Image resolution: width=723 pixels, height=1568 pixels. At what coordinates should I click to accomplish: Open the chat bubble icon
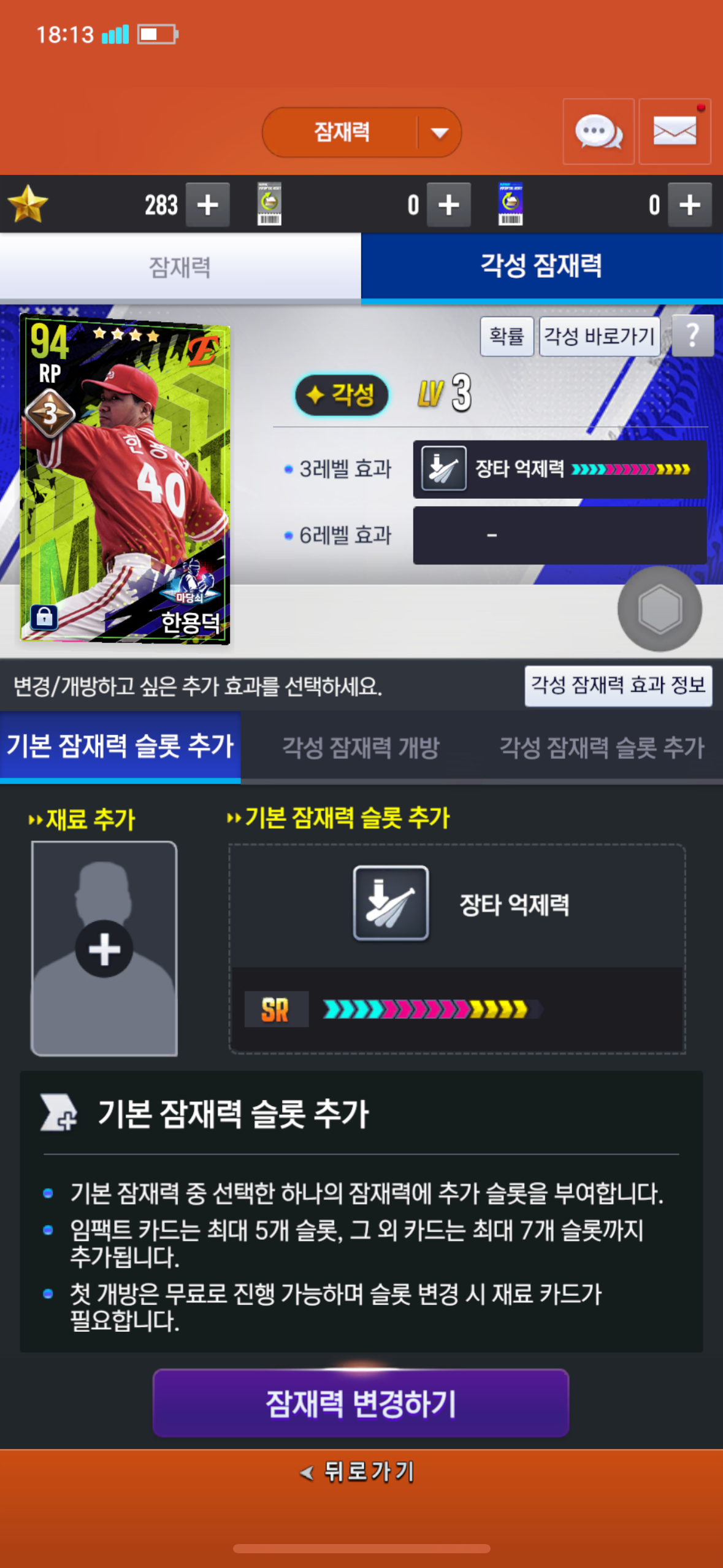[x=598, y=131]
